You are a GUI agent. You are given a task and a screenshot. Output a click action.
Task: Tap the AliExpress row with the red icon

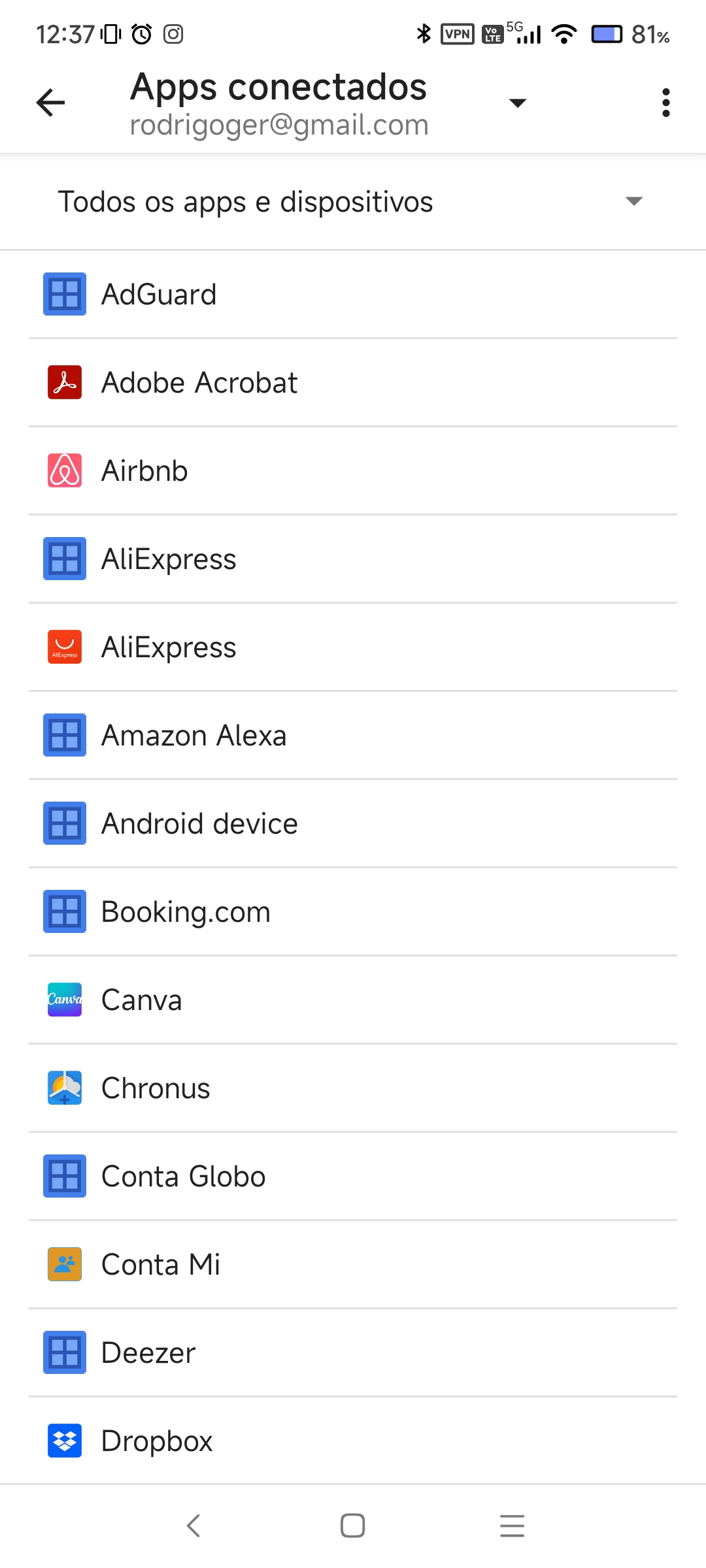(353, 647)
